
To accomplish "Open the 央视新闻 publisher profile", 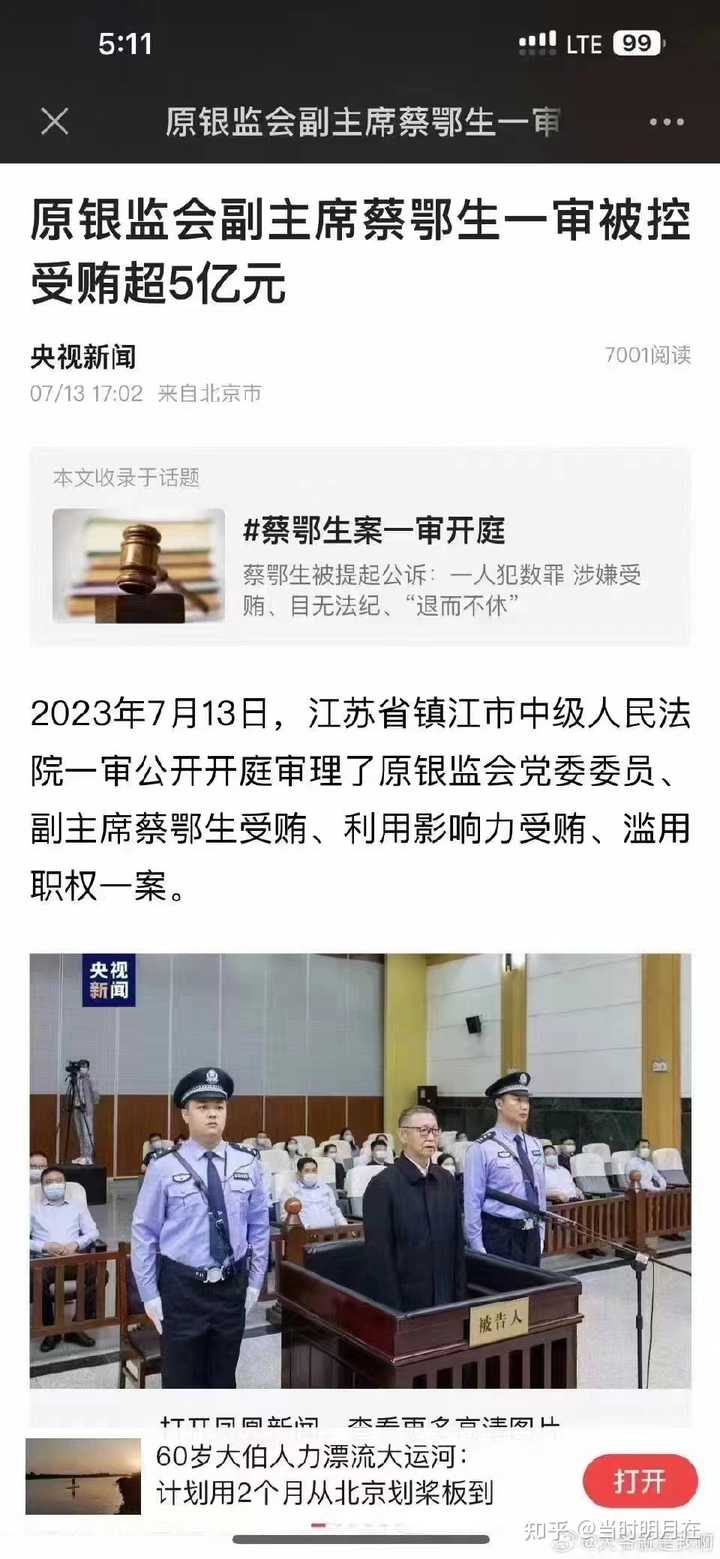I will tap(83, 356).
